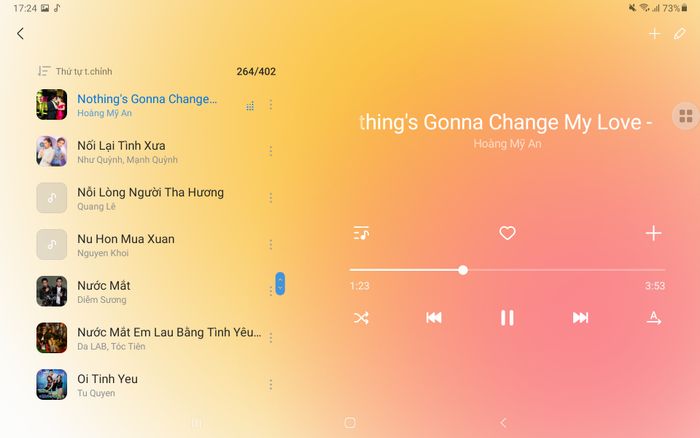Open more options for Oi Tinh Yeu
This screenshot has height=438, width=700.
pos(270,385)
